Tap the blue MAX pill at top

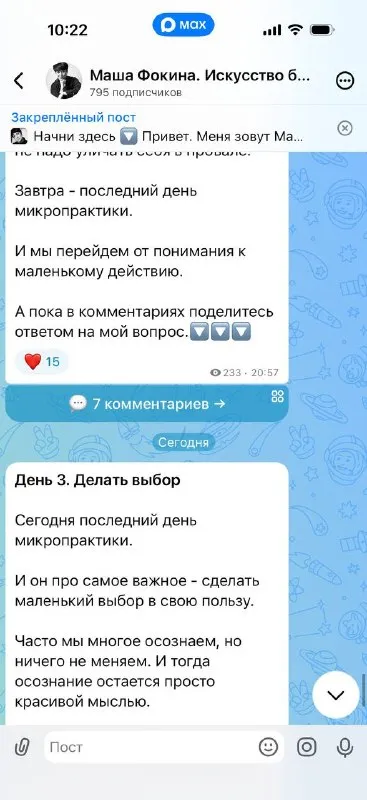coord(183,25)
